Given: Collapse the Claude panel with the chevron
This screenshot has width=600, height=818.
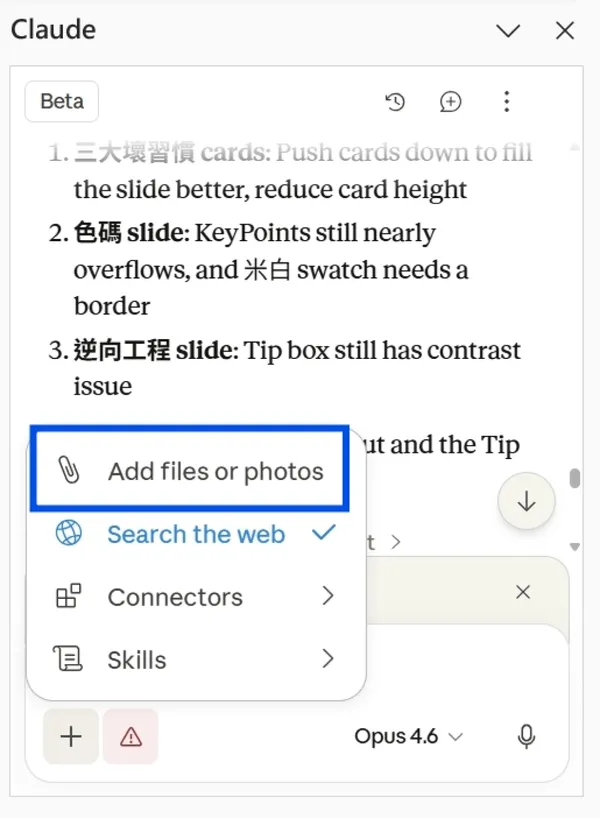Looking at the screenshot, I should pos(508,31).
